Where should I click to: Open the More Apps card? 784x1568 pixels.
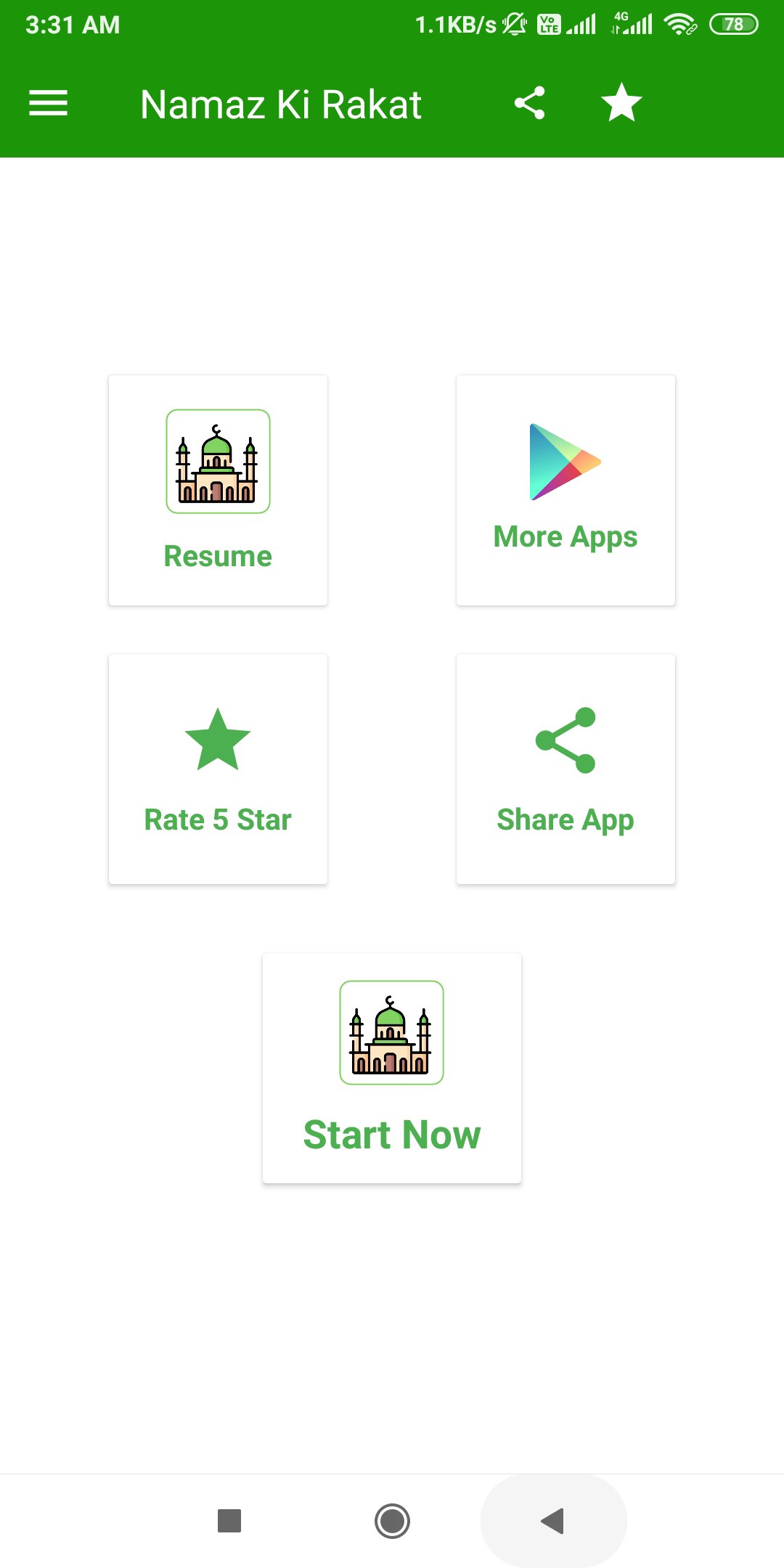click(565, 490)
